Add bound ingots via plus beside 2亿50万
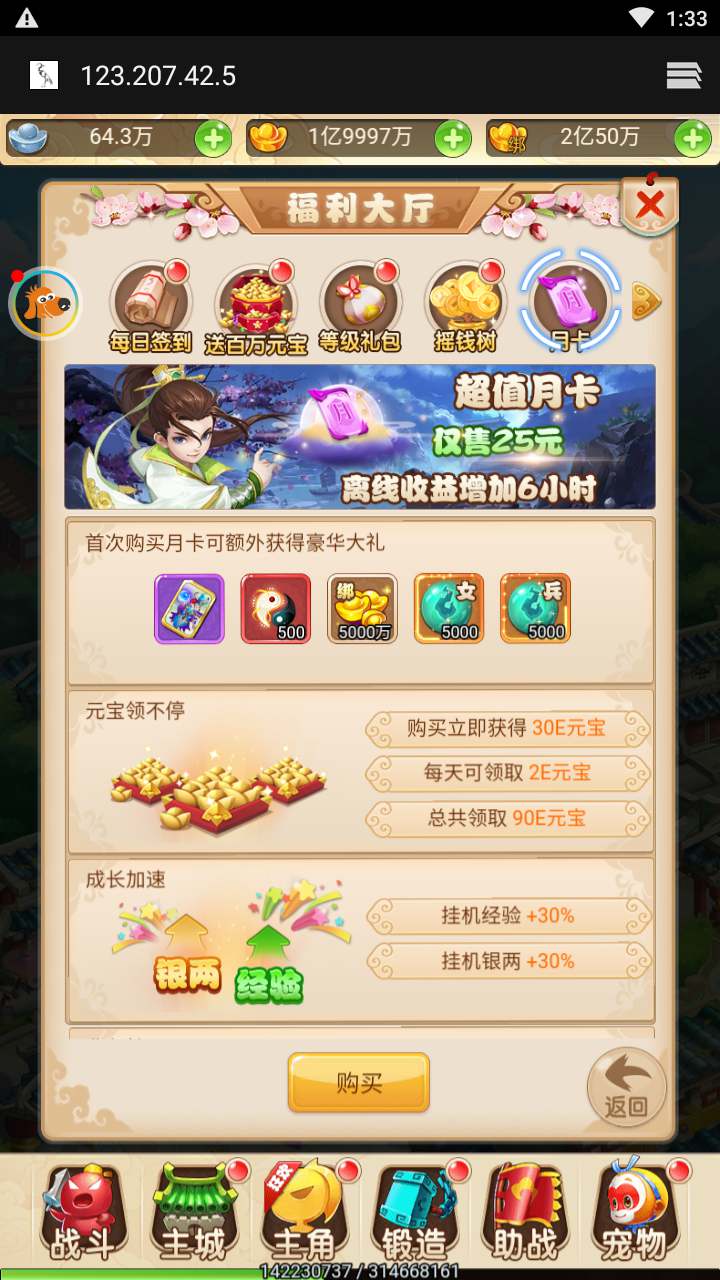Image resolution: width=720 pixels, height=1280 pixels. (x=693, y=139)
